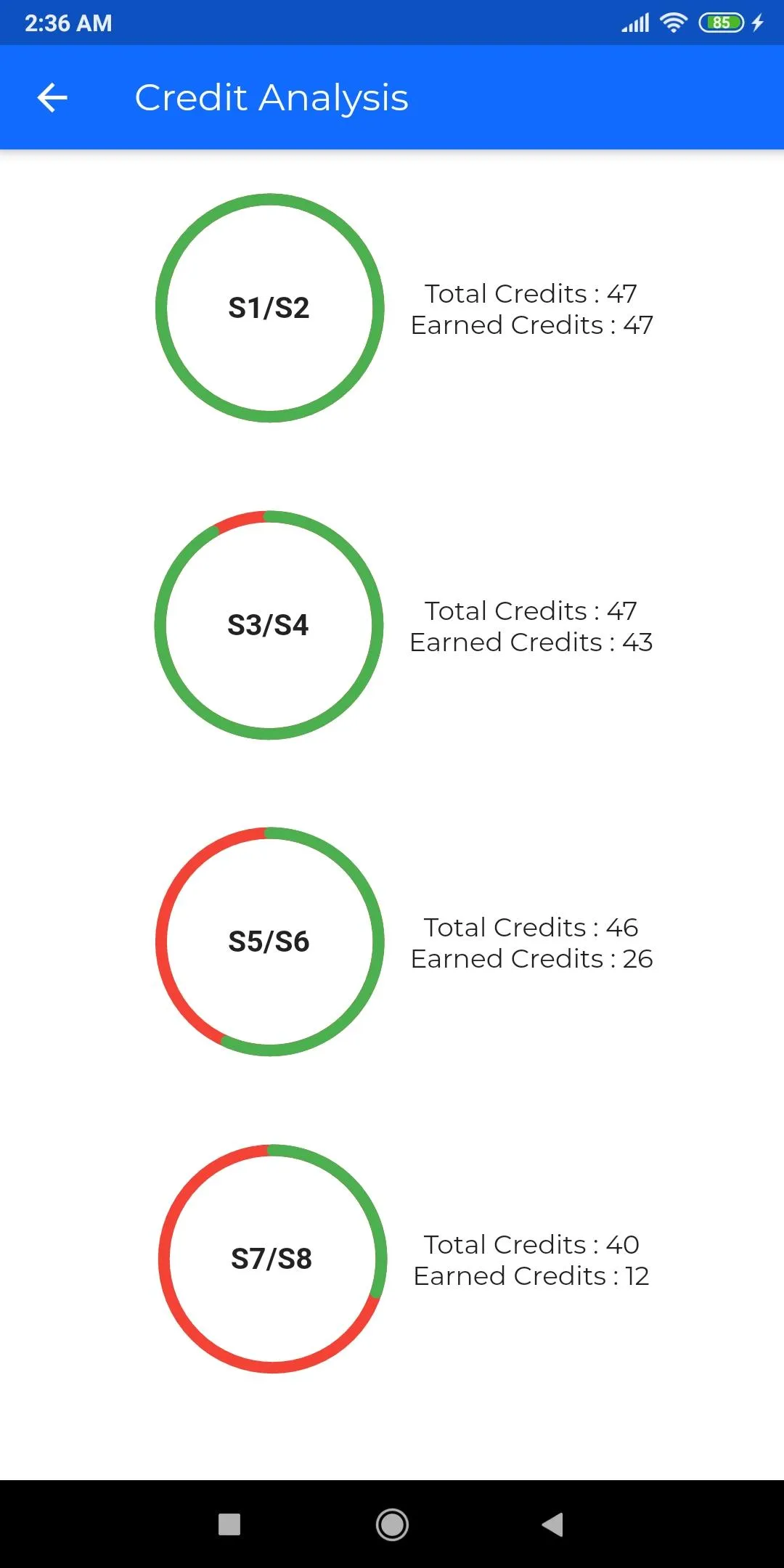The height and width of the screenshot is (1568, 784).
Task: Go back from Credit Analysis
Action: (x=52, y=98)
